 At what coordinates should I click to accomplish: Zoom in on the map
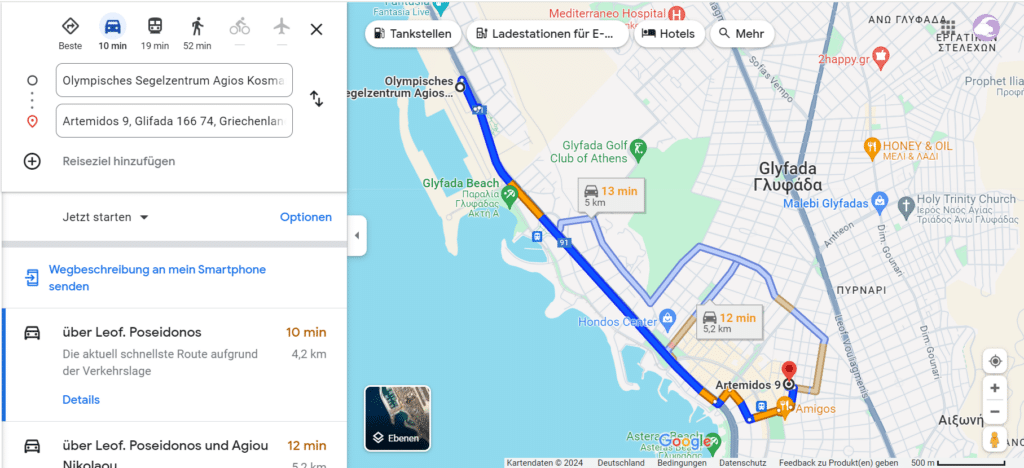[x=994, y=388]
